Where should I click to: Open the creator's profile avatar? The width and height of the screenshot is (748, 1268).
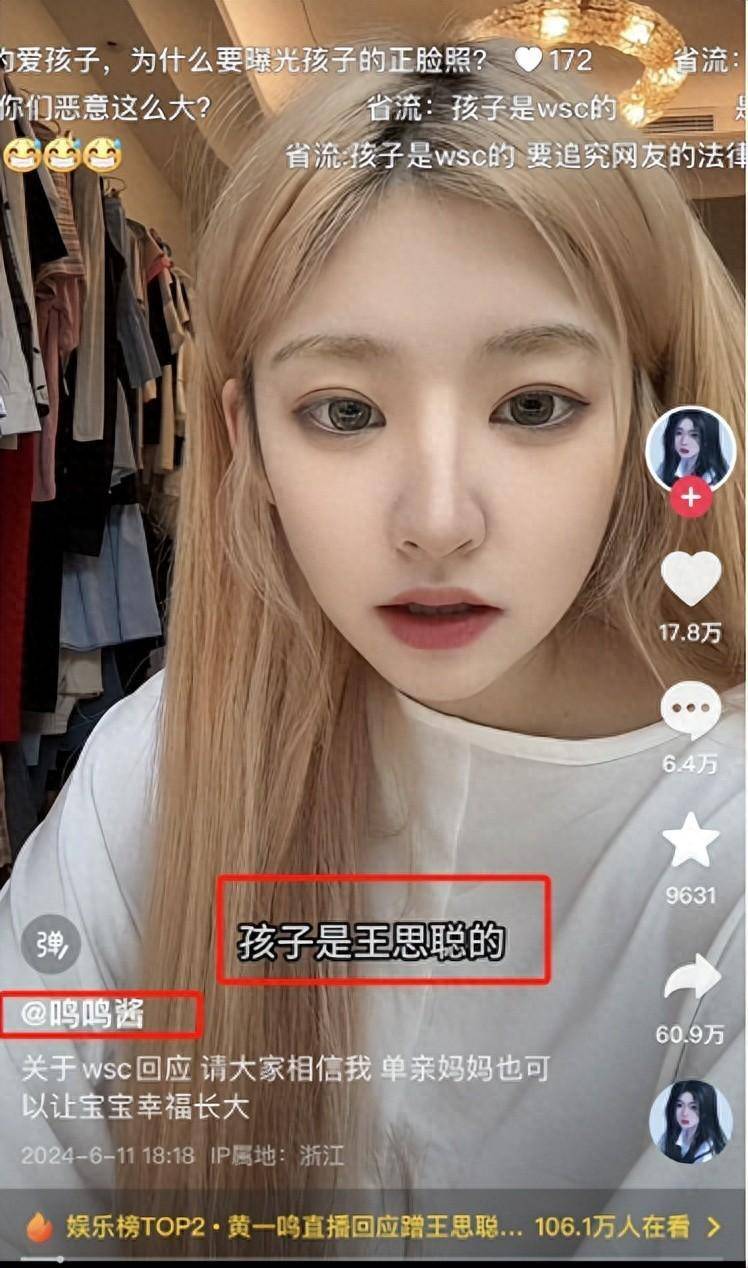point(690,448)
